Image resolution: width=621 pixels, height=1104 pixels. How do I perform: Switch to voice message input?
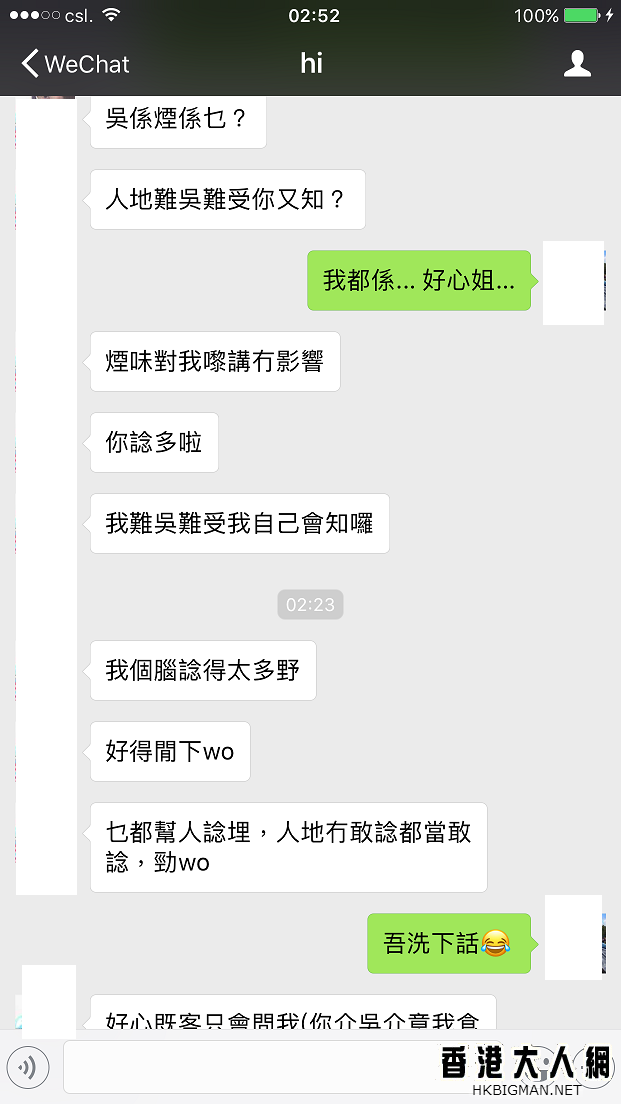pos(28,1068)
